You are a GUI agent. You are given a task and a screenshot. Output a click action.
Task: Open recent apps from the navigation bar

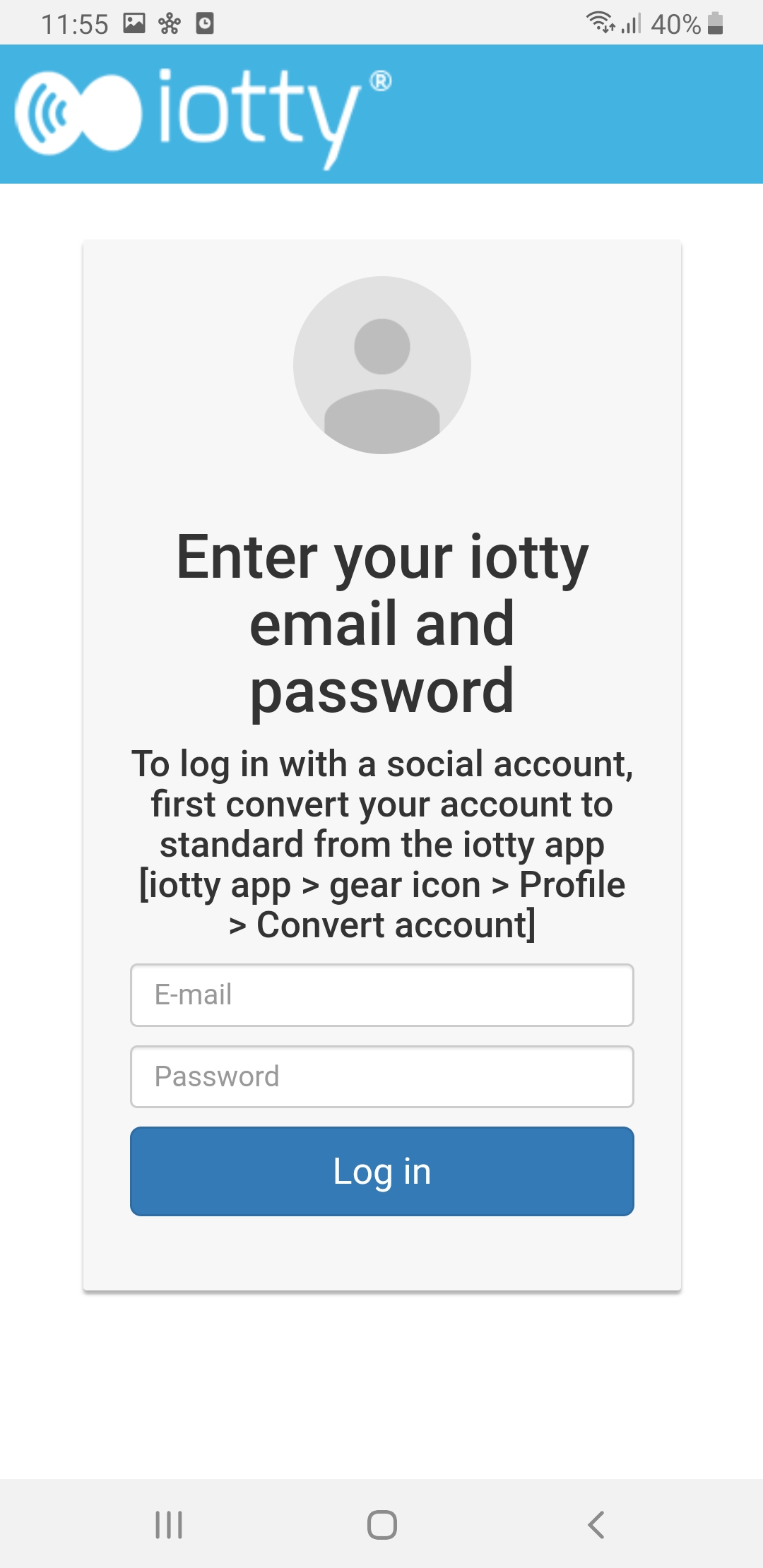tap(169, 1525)
